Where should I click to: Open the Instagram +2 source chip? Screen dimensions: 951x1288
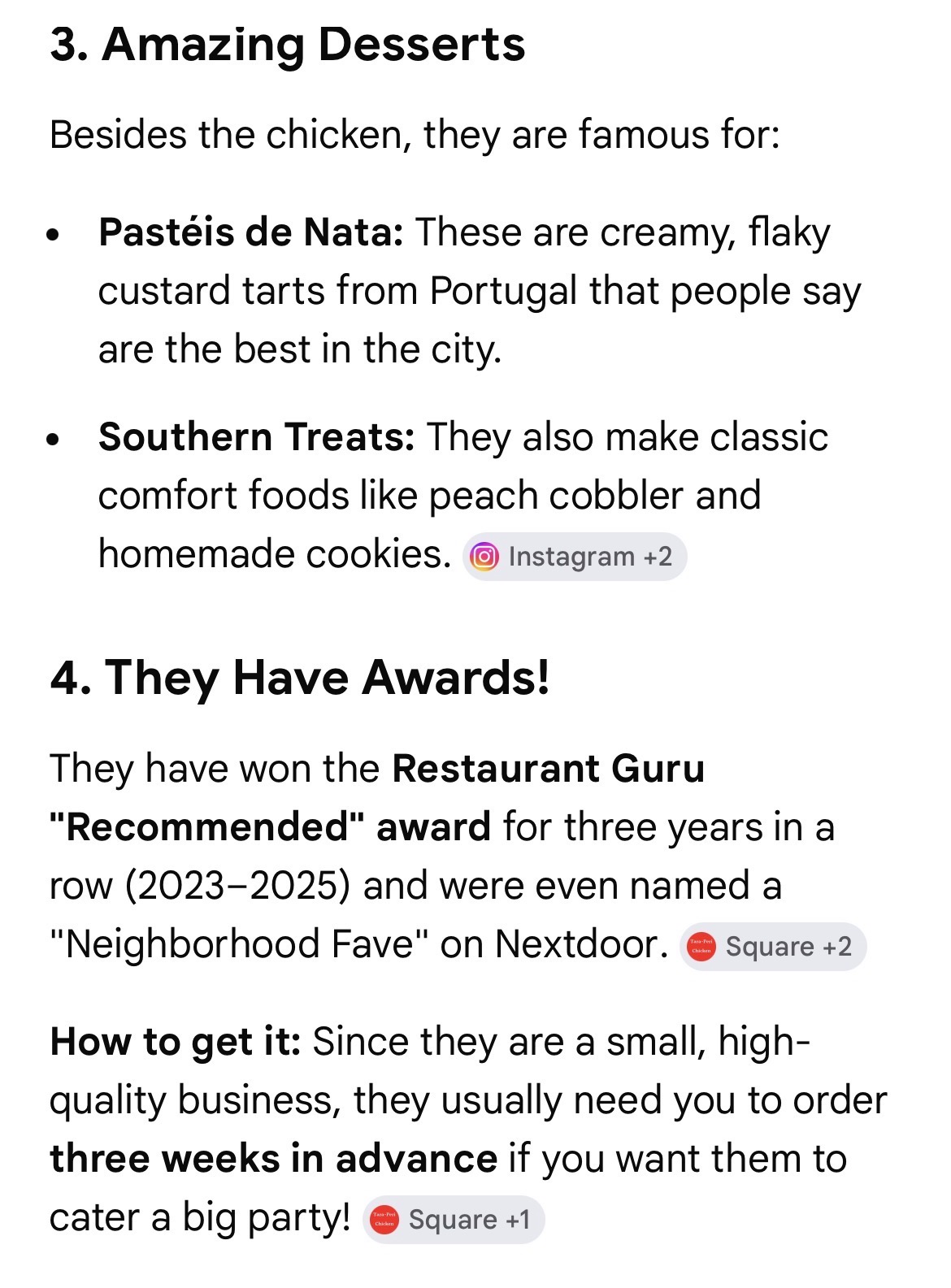tap(575, 557)
